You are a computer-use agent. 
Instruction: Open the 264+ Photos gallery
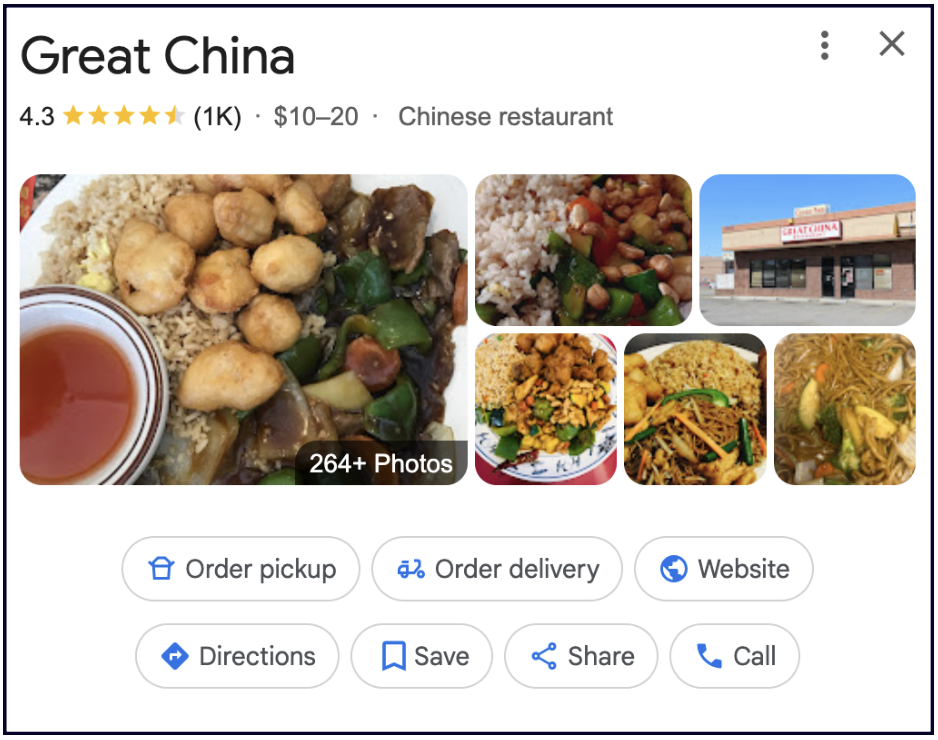pos(380,463)
